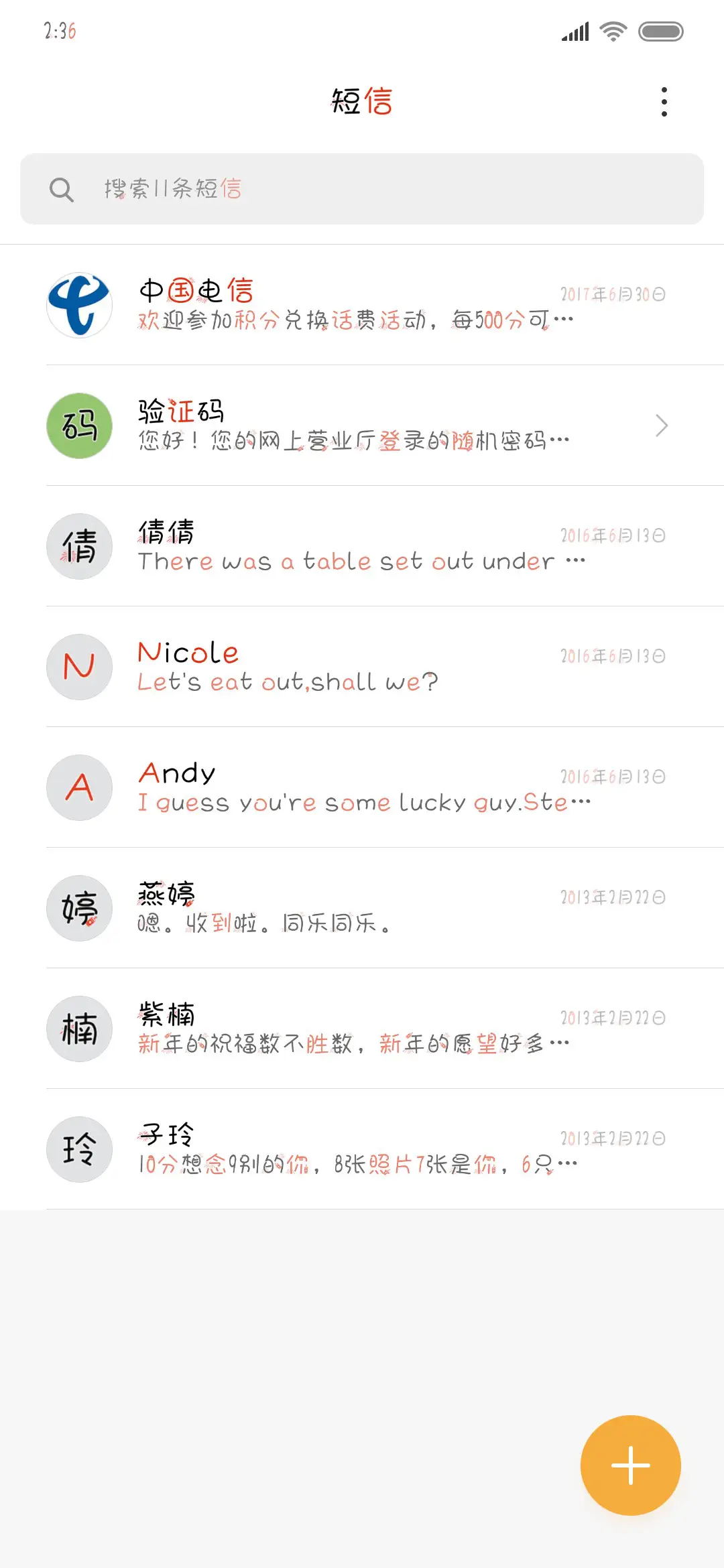Viewport: 724px width, 1568px height.
Task: Click the 验证码 green code avatar
Action: tap(78, 426)
